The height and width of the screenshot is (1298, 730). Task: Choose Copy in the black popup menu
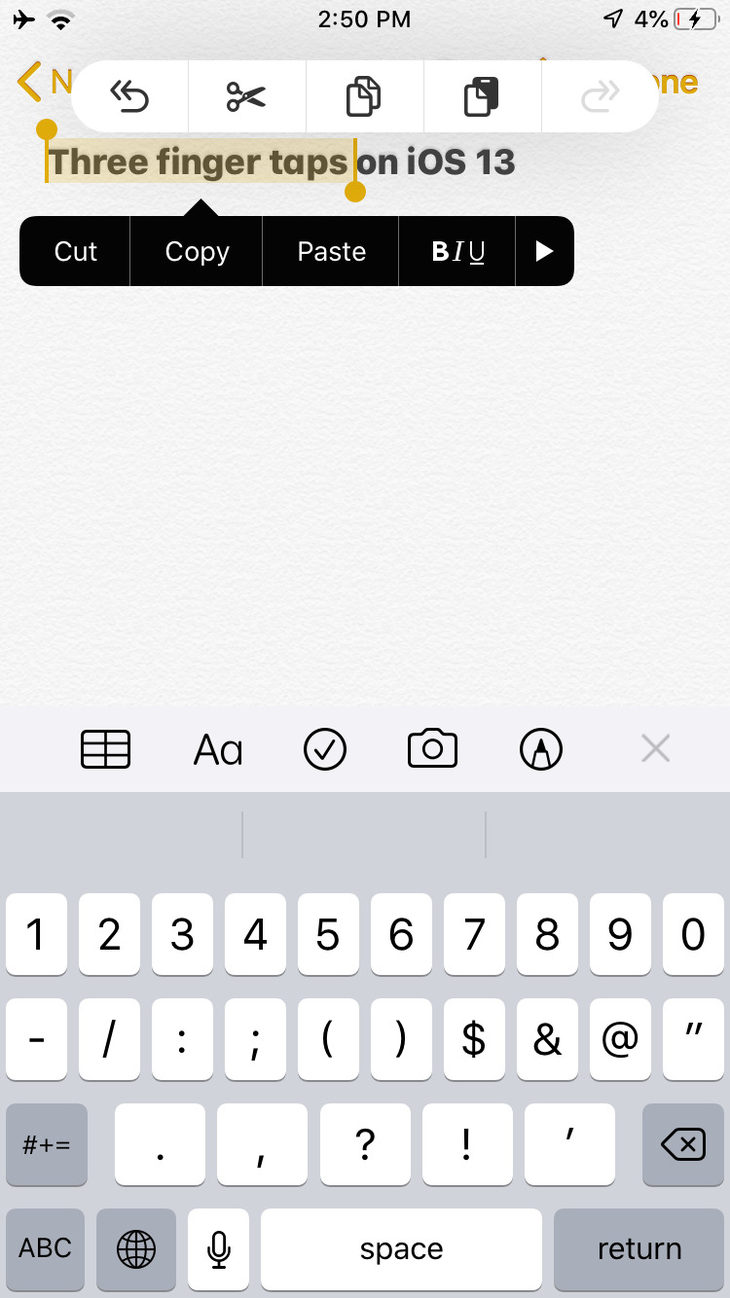coord(197,251)
